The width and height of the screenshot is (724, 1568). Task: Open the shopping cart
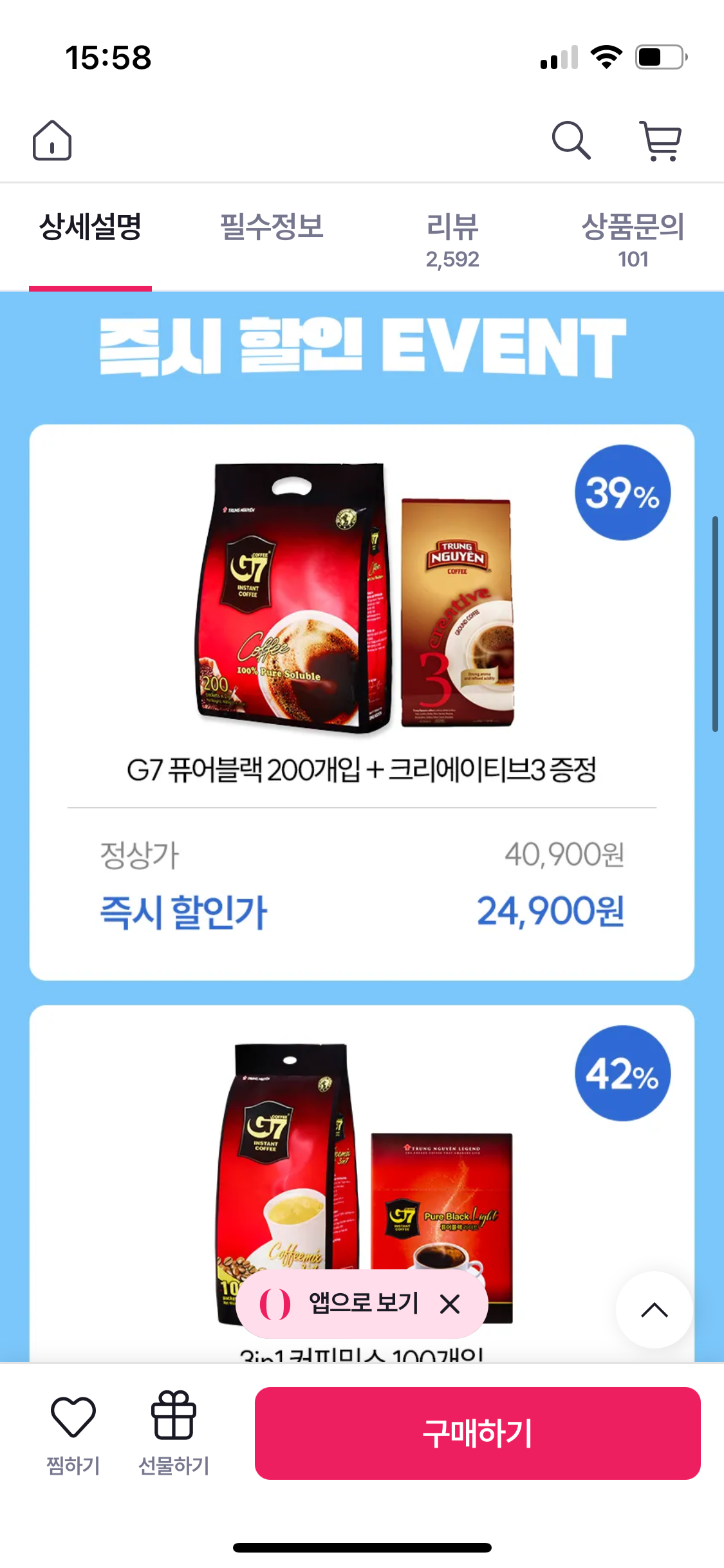[x=661, y=140]
